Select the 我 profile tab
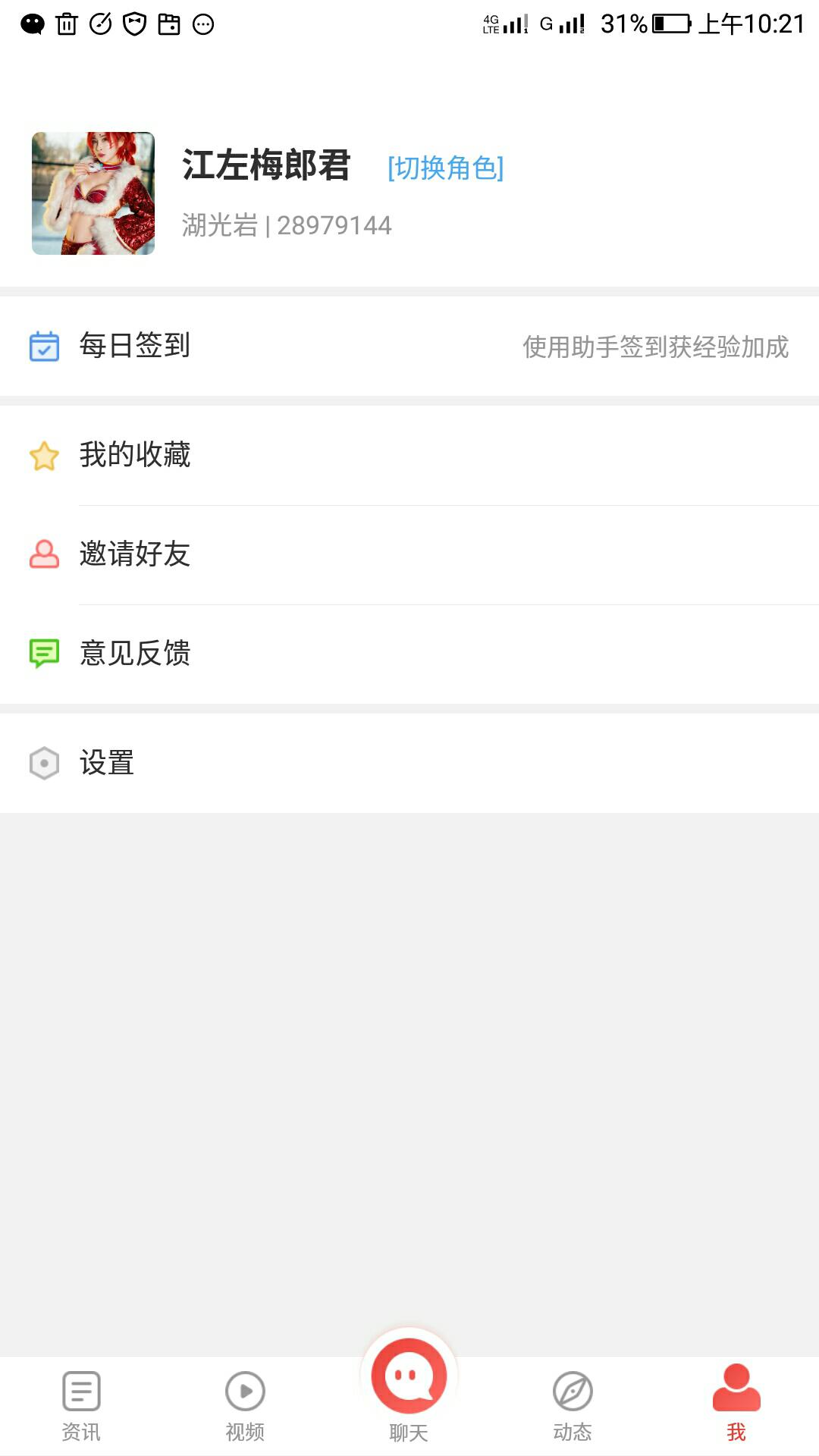This screenshot has height=1456, width=819. pyautogui.click(x=736, y=1404)
